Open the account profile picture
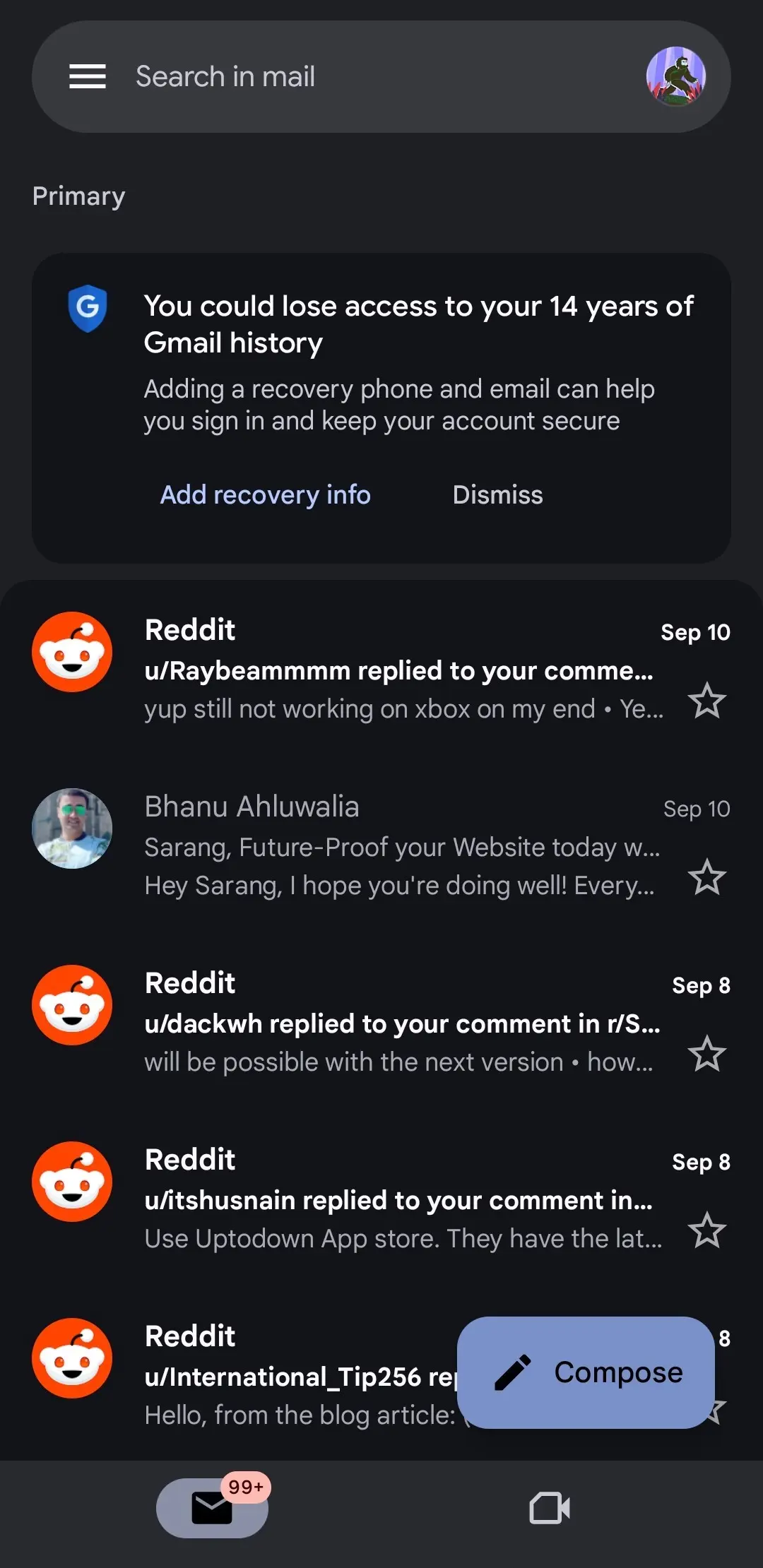 [x=675, y=76]
